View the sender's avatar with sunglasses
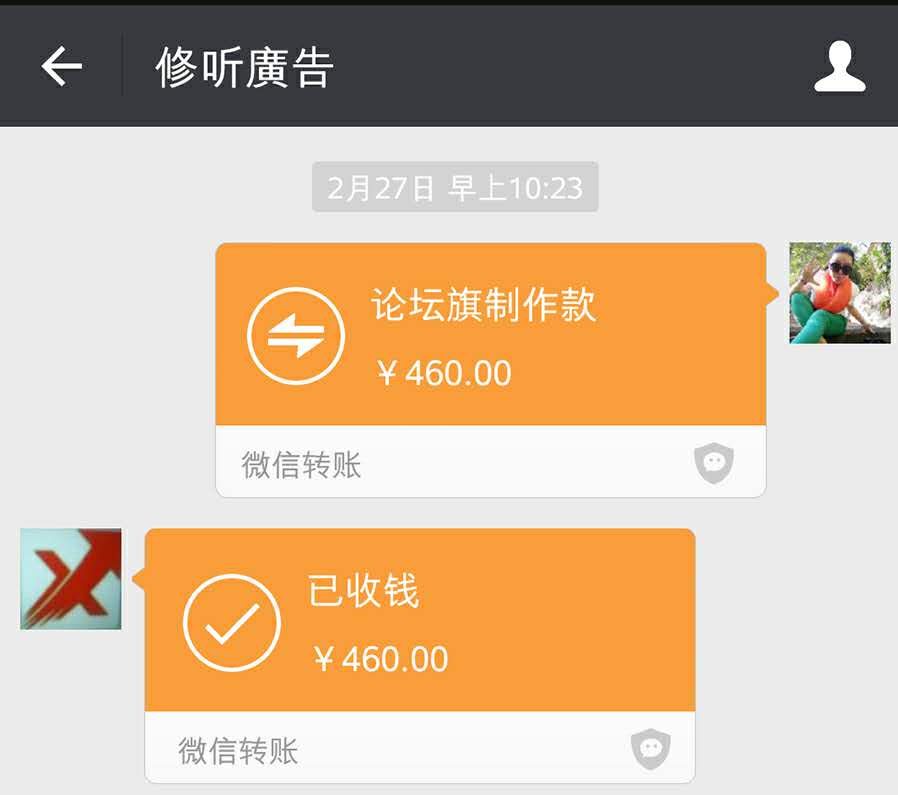The height and width of the screenshot is (795, 898). 839,293
